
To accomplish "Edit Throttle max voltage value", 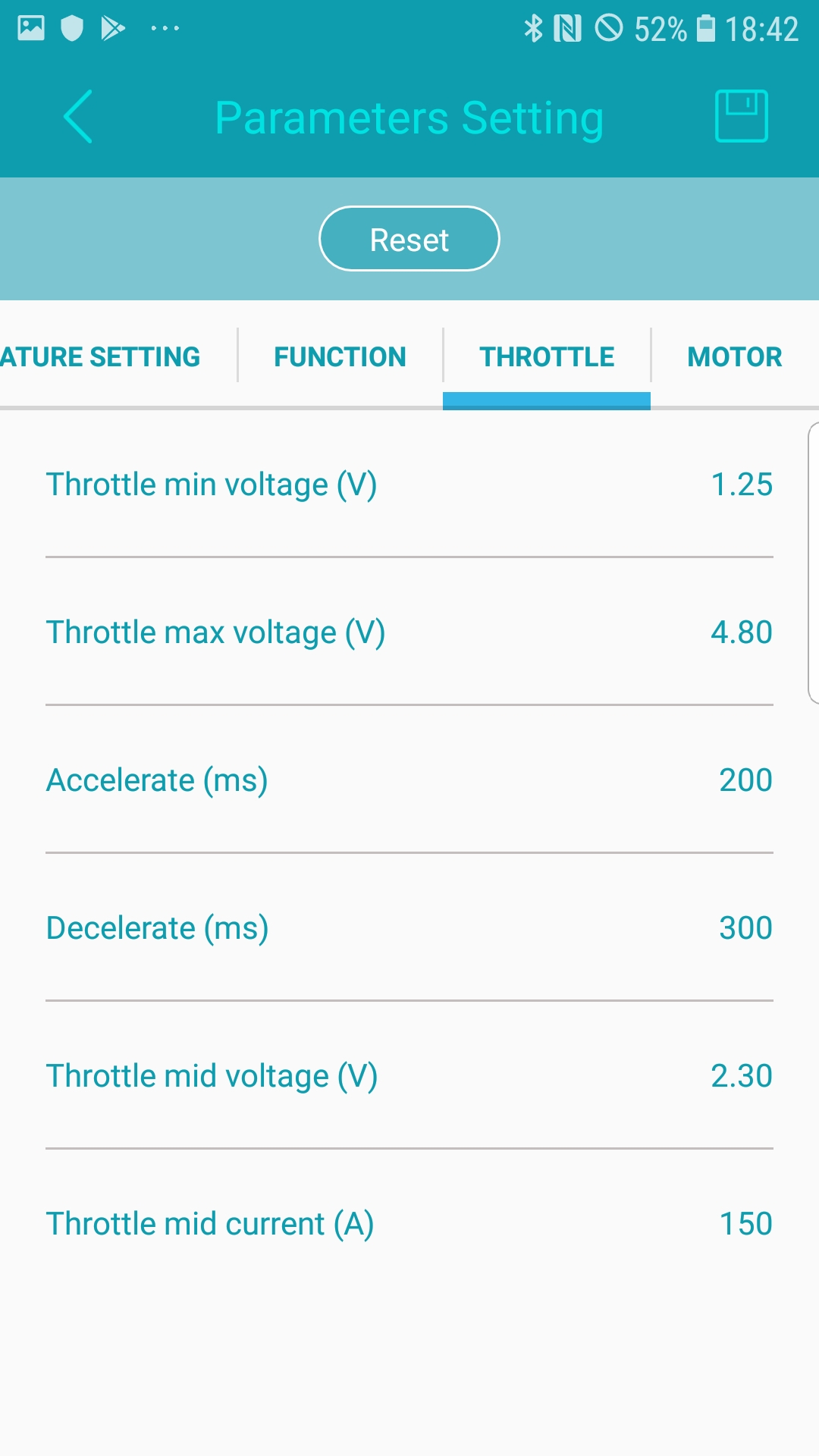I will point(741,632).
